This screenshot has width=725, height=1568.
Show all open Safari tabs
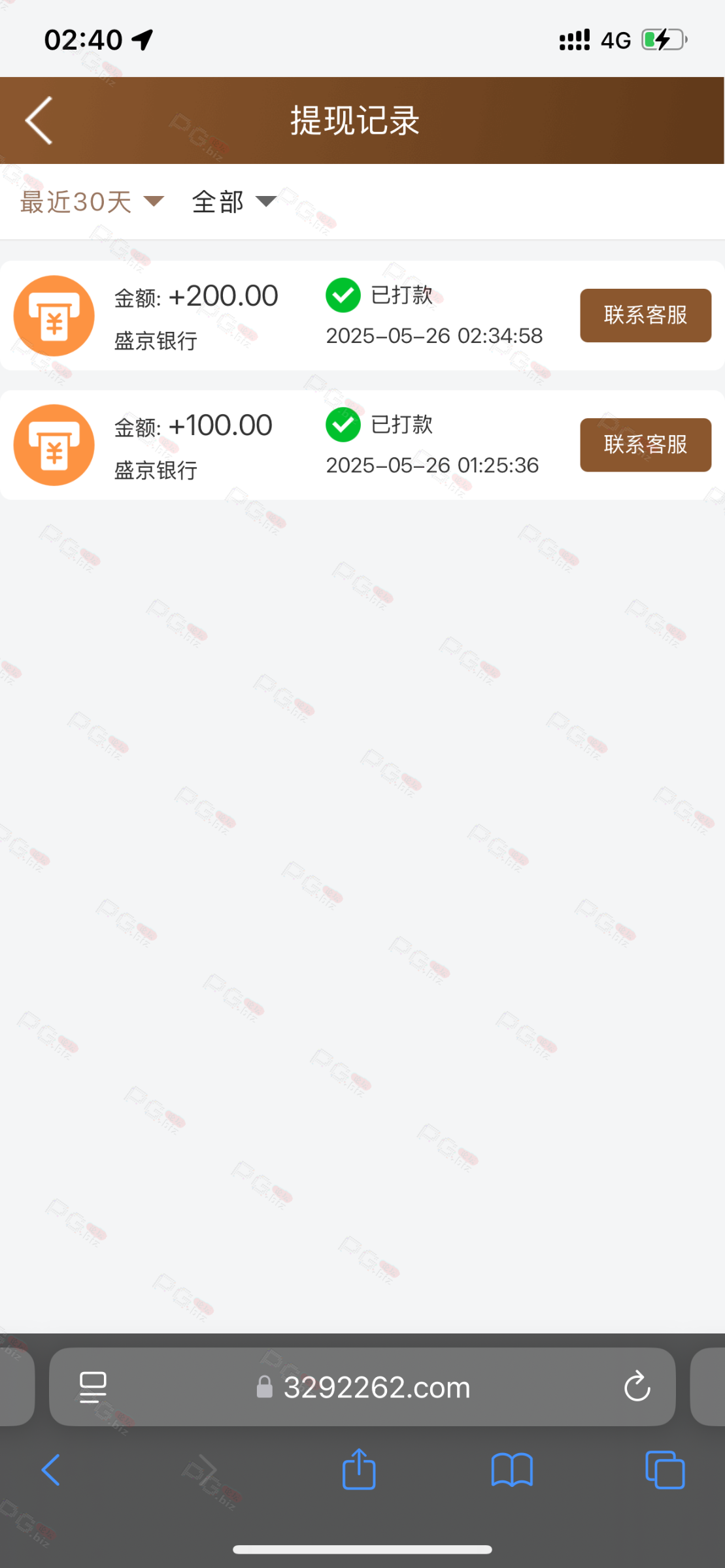point(665,1470)
